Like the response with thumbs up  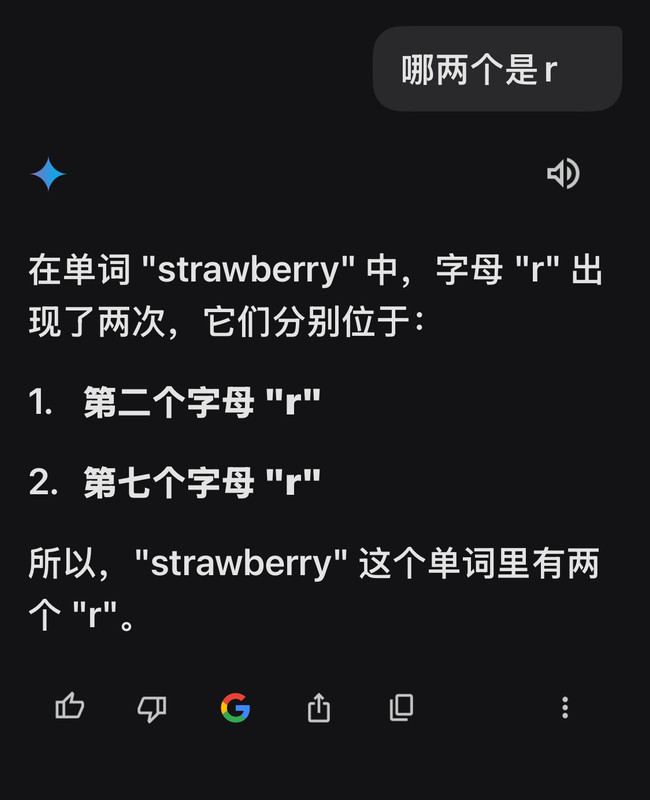point(69,708)
